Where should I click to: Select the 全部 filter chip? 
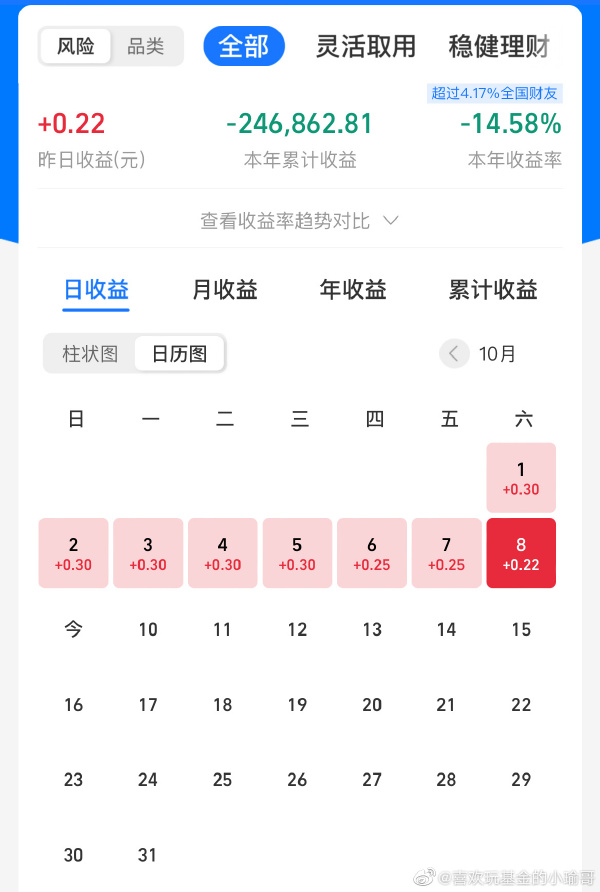click(x=244, y=46)
